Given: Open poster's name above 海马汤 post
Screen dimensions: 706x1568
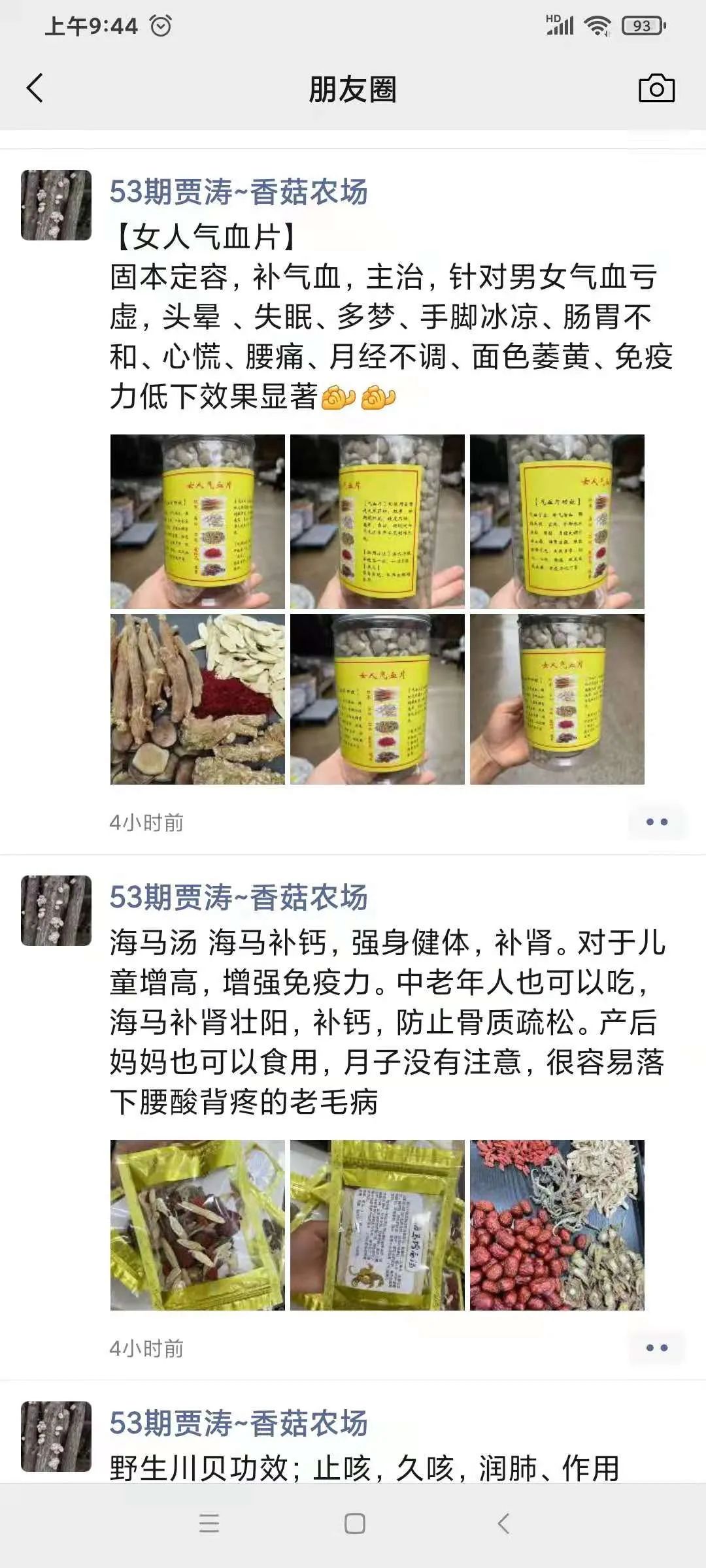Looking at the screenshot, I should [239, 898].
